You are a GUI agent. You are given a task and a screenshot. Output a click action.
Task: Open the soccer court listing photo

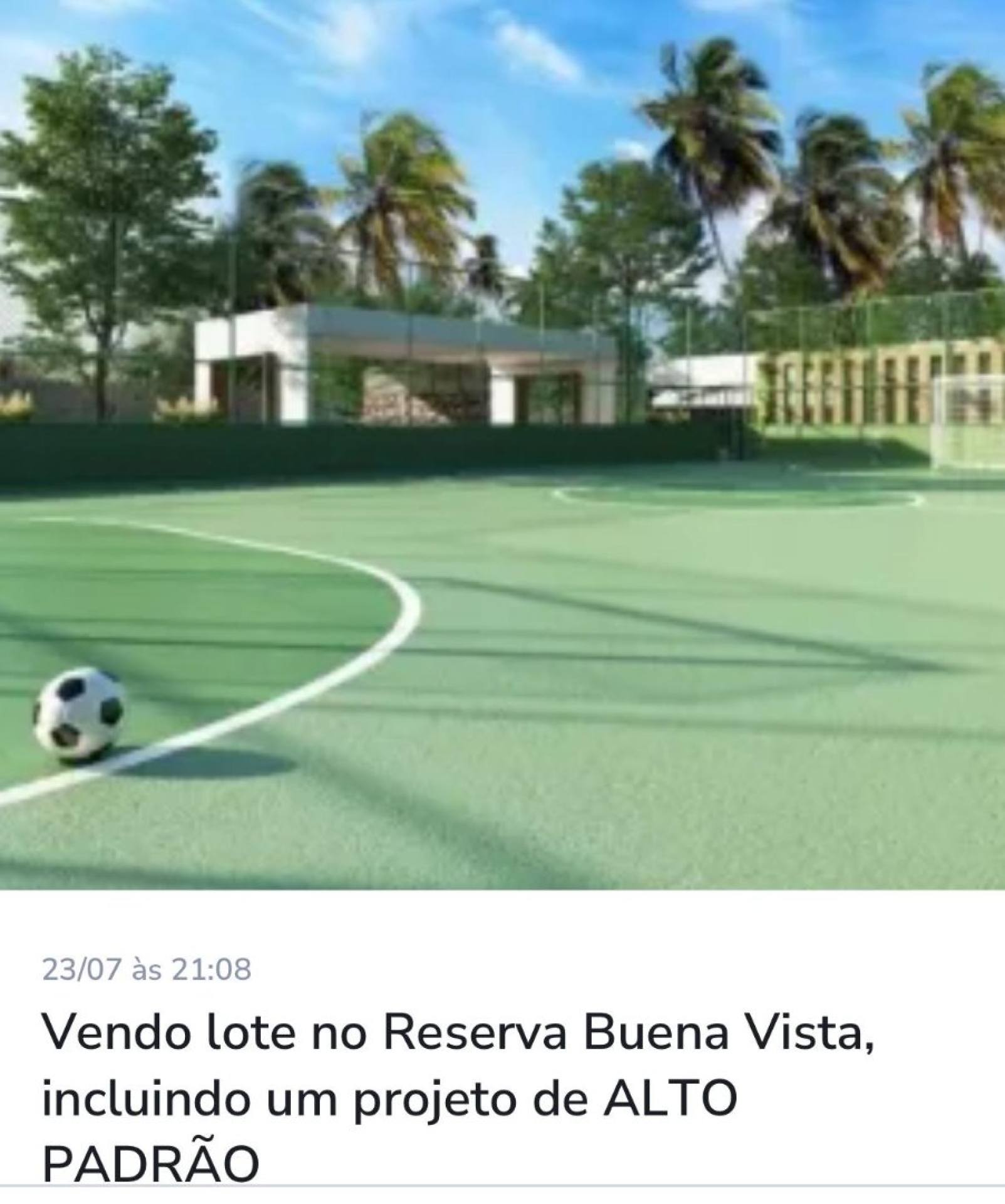tap(502, 444)
